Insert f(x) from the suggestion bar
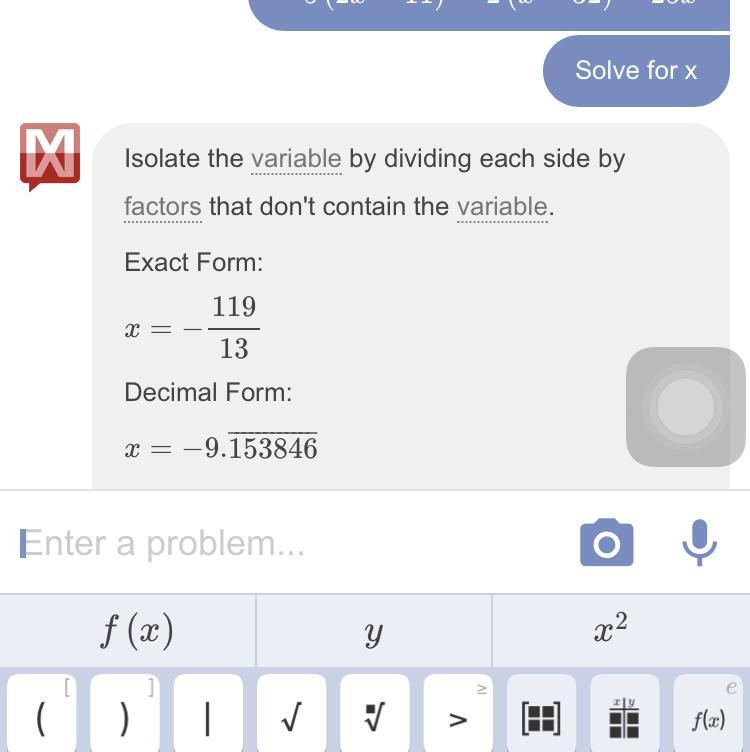This screenshot has height=752, width=750. click(x=137, y=631)
